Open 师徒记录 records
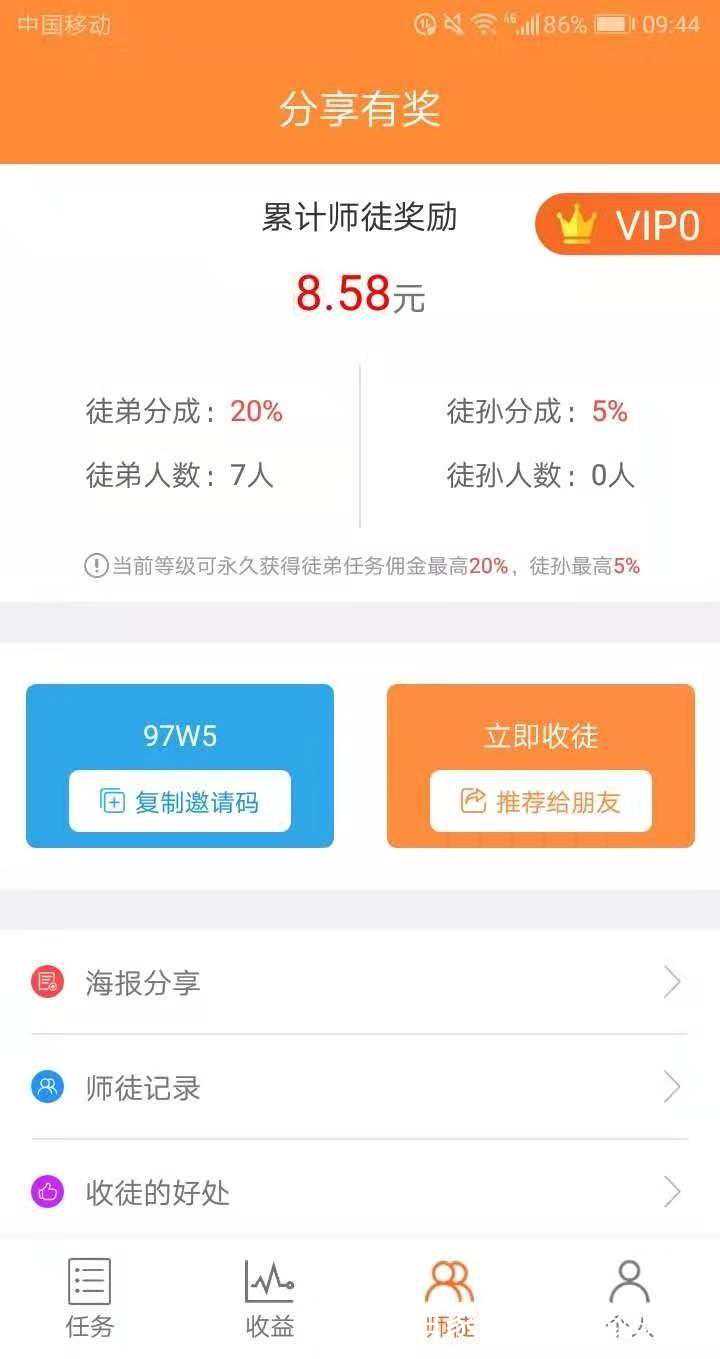Screen dimensions: 720x1359 359,1087
